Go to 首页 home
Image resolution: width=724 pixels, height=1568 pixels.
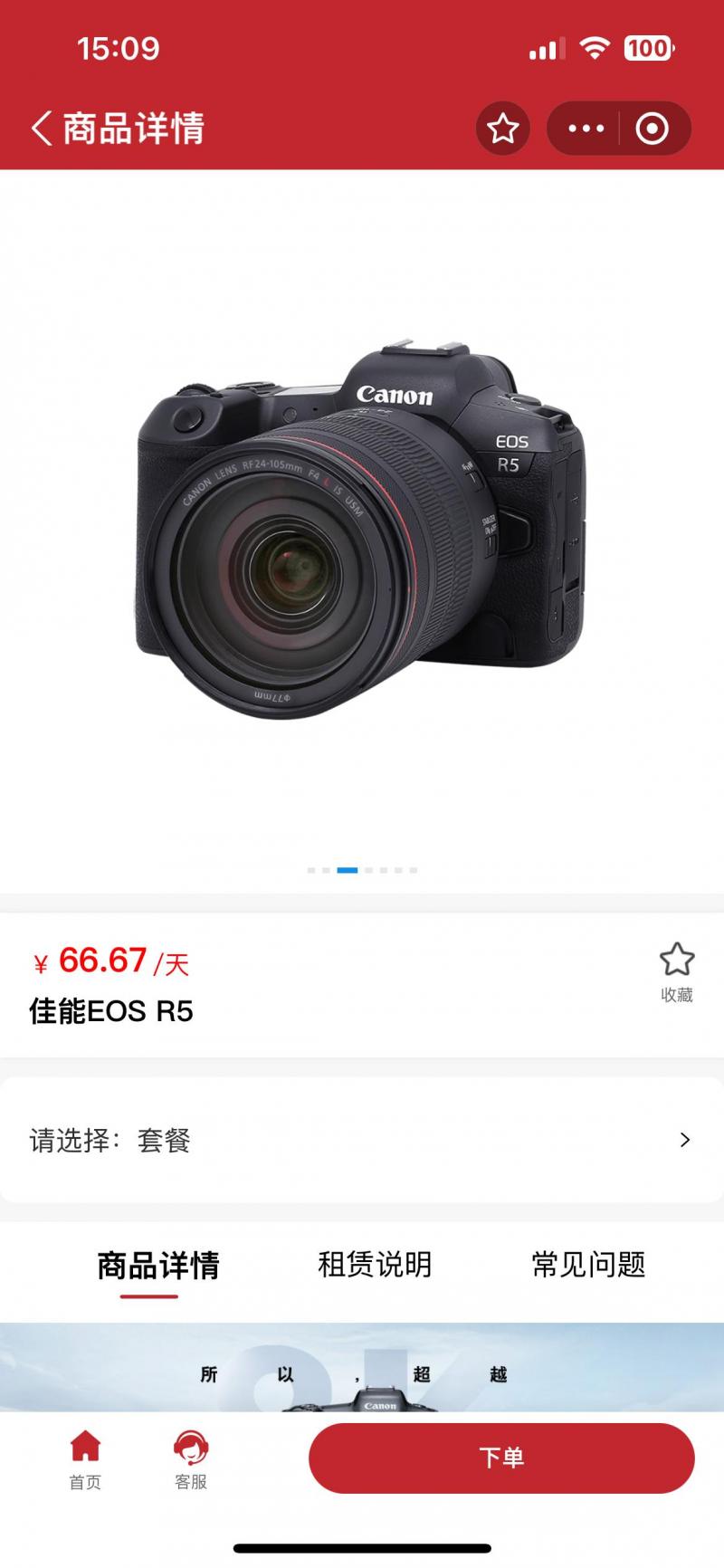click(85, 1459)
